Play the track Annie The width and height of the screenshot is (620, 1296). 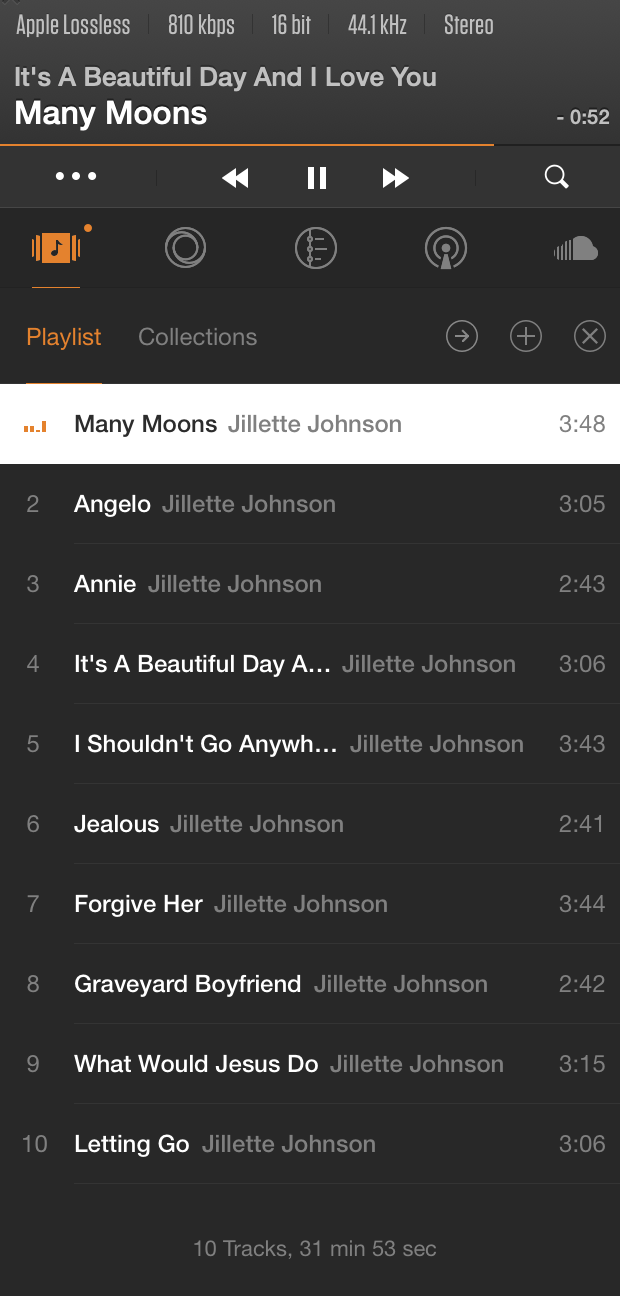(x=105, y=584)
